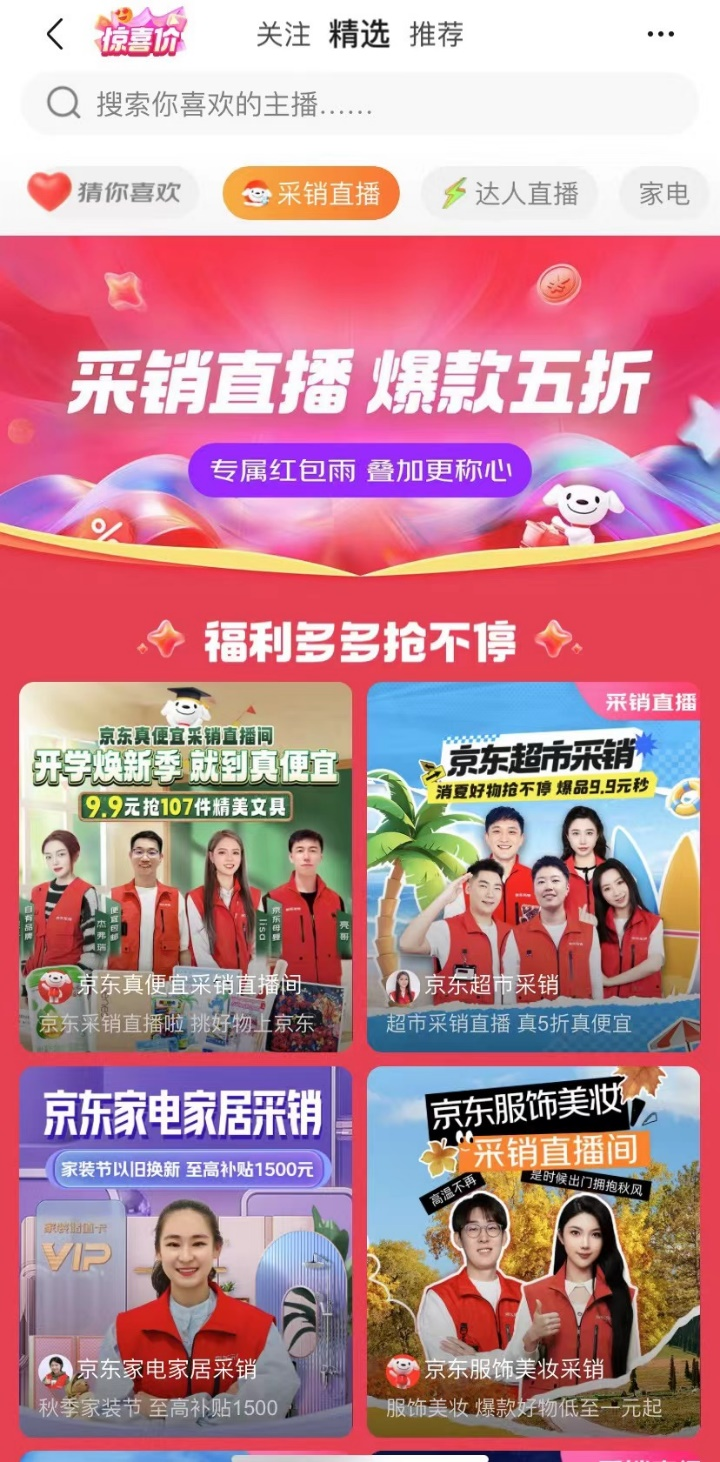
Task: Choose the 达人直播 chip
Action: click(x=509, y=193)
